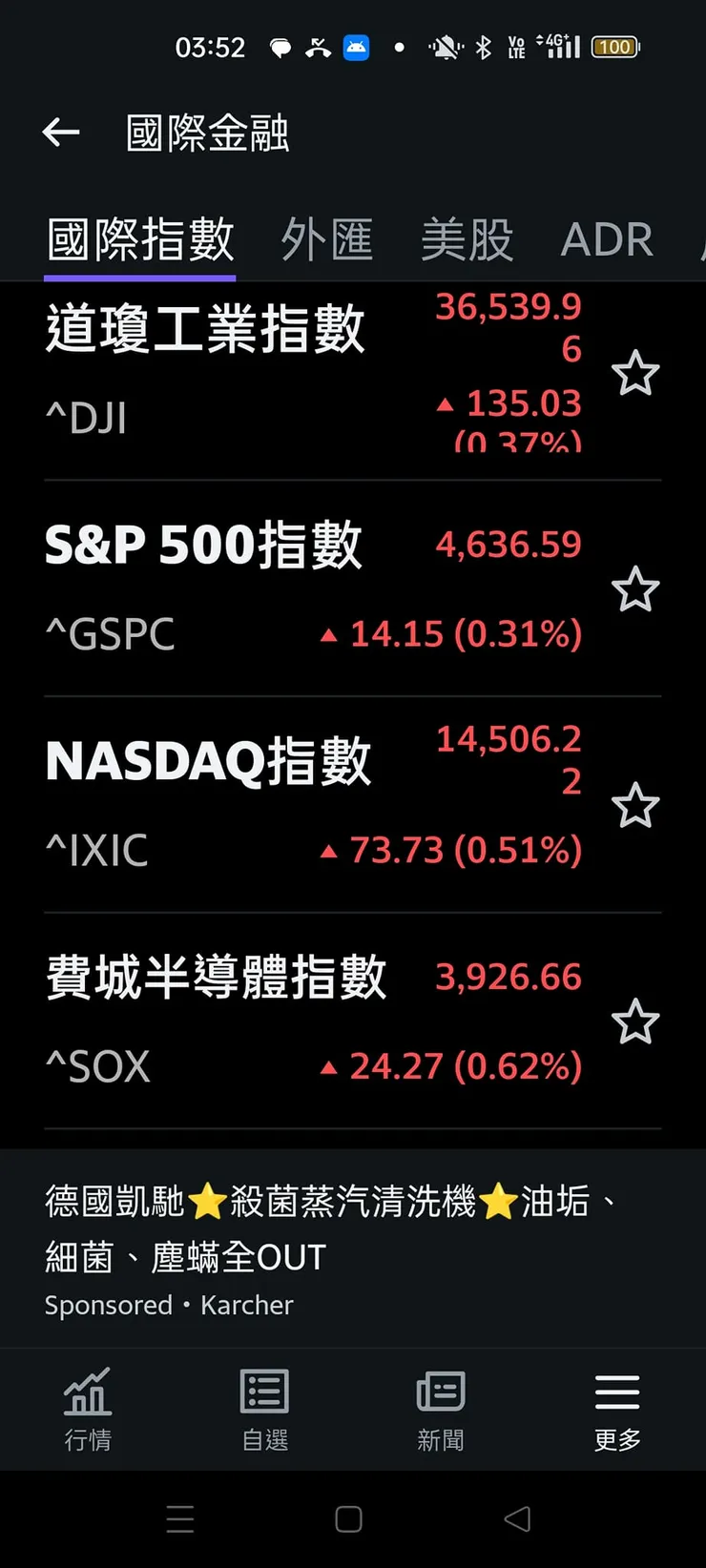
Task: Switch to the 美股 tab
Action: coord(467,239)
